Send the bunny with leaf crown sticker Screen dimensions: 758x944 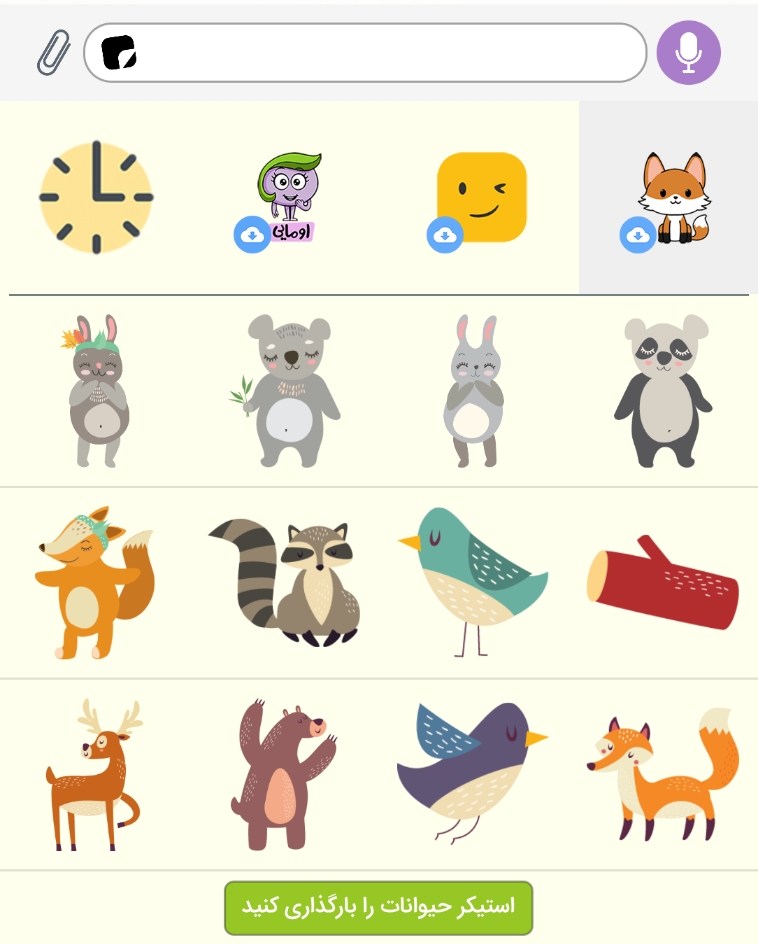tap(96, 390)
